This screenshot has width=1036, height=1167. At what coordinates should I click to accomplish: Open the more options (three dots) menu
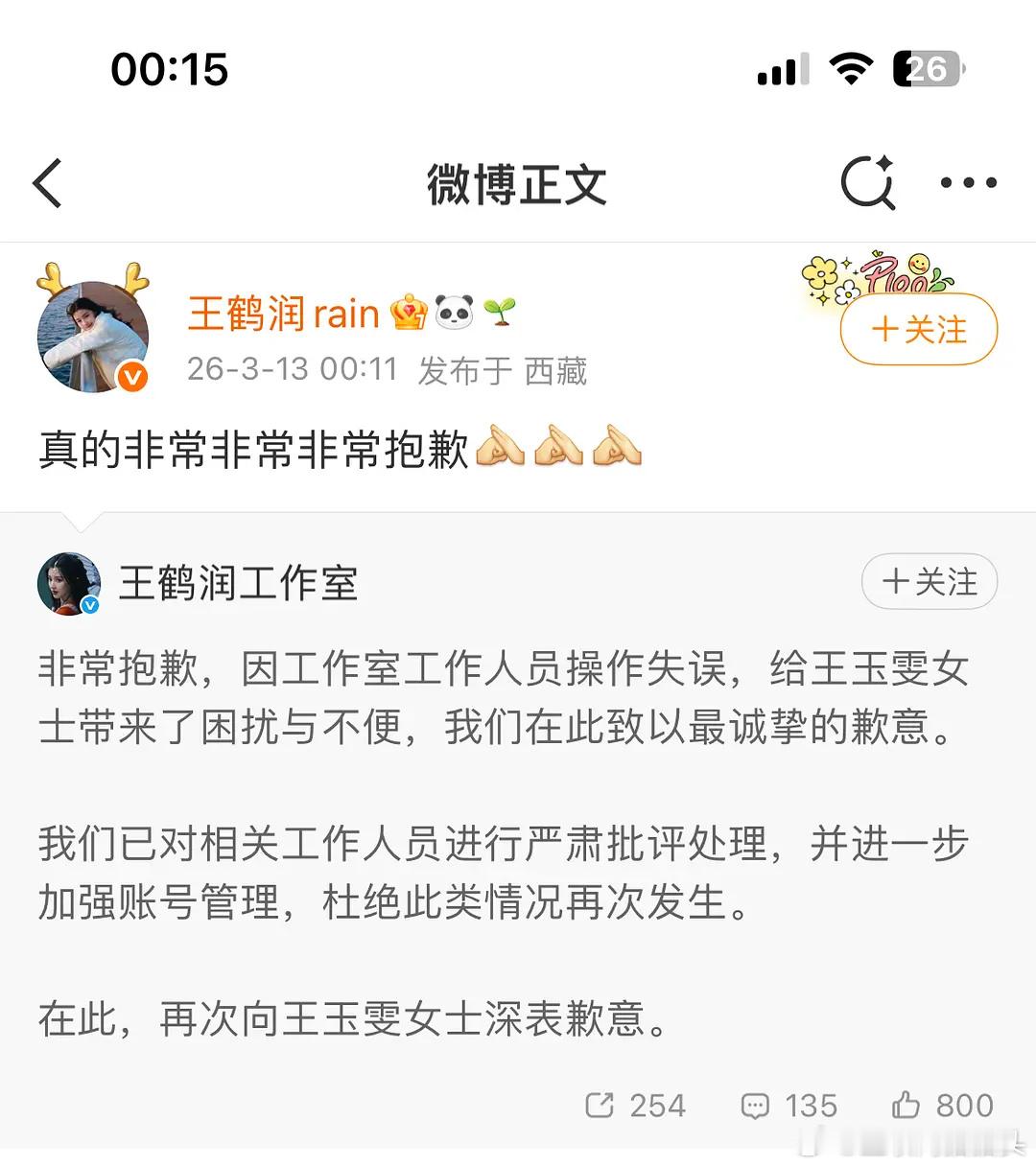[x=969, y=182]
